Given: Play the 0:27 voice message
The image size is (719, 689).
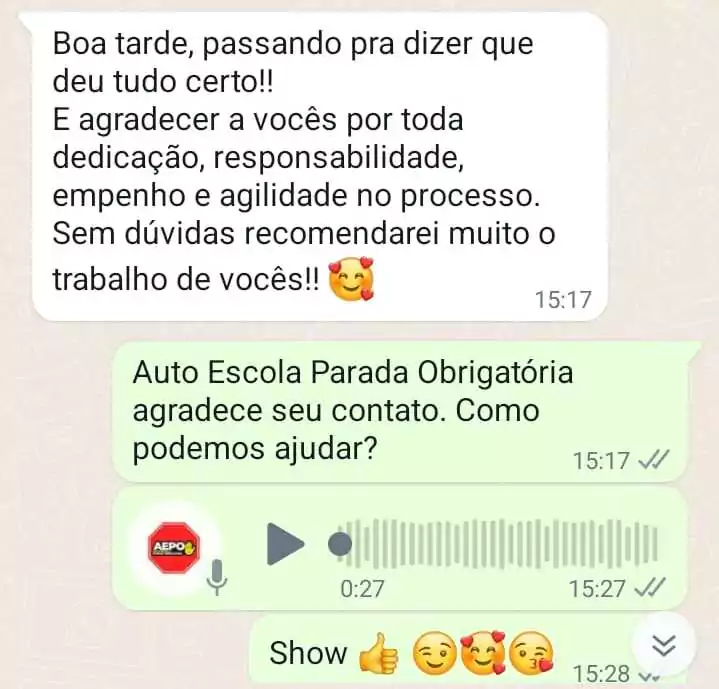Looking at the screenshot, I should [x=285, y=544].
